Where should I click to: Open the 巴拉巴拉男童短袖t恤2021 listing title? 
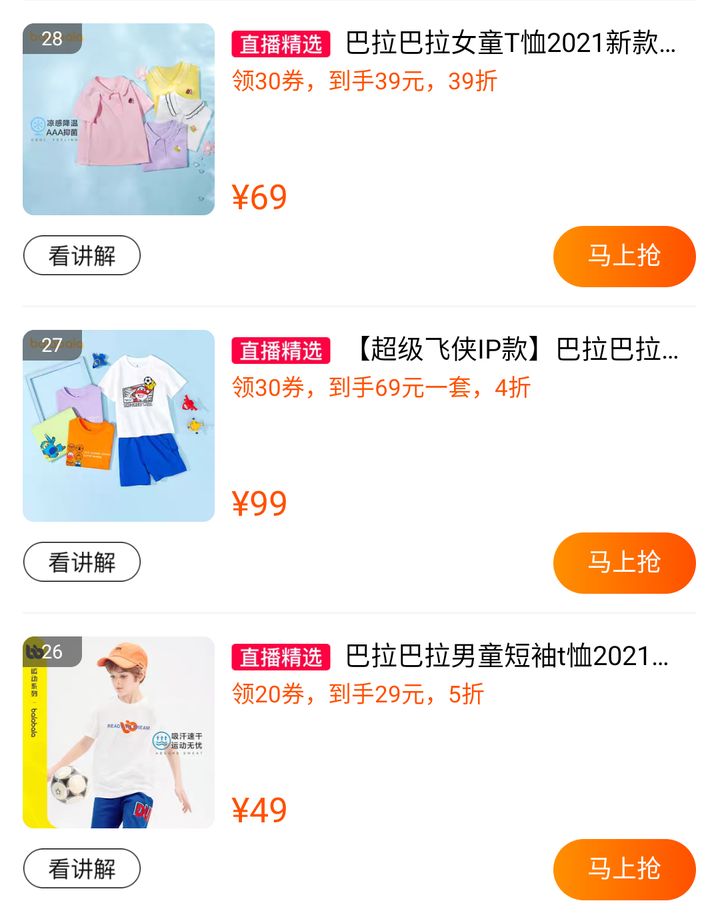[x=506, y=656]
